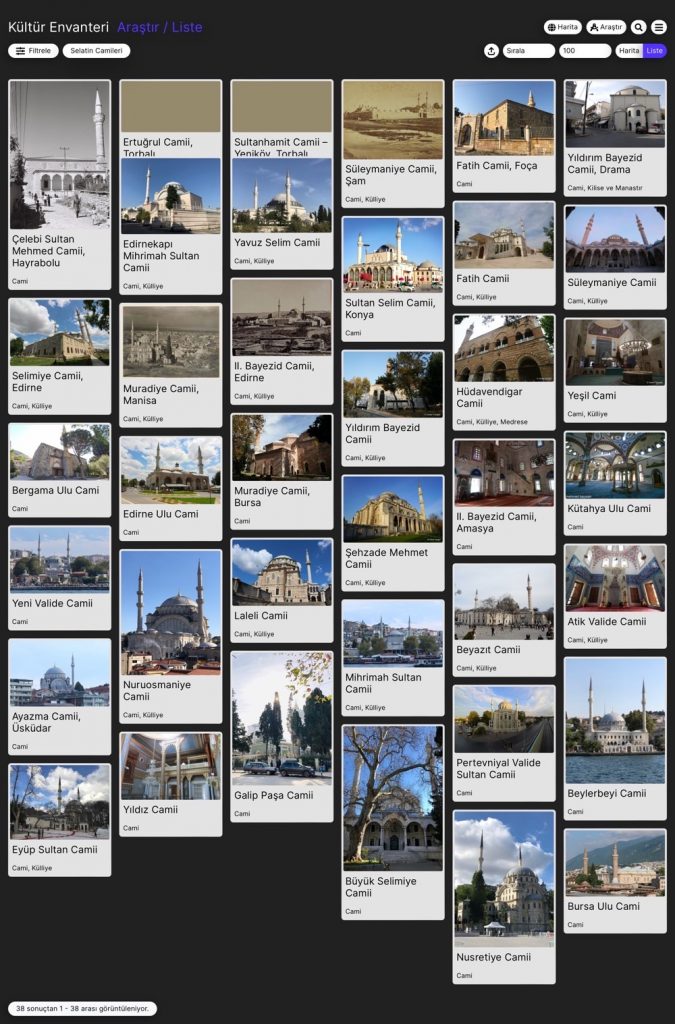Screen dimensions: 675x1024
Task: Open the Hüdavendigar Camii card
Action: tap(504, 372)
